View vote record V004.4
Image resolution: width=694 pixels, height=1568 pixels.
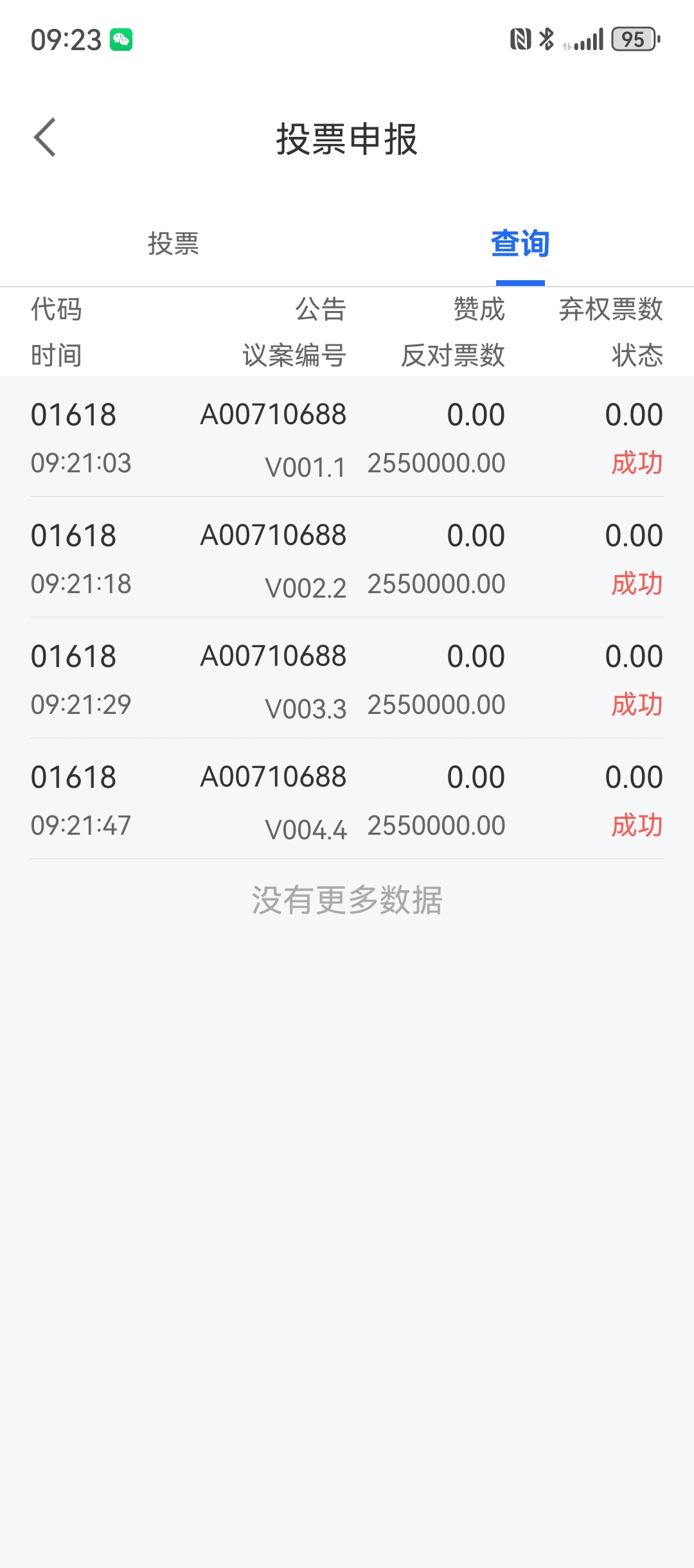pos(347,801)
